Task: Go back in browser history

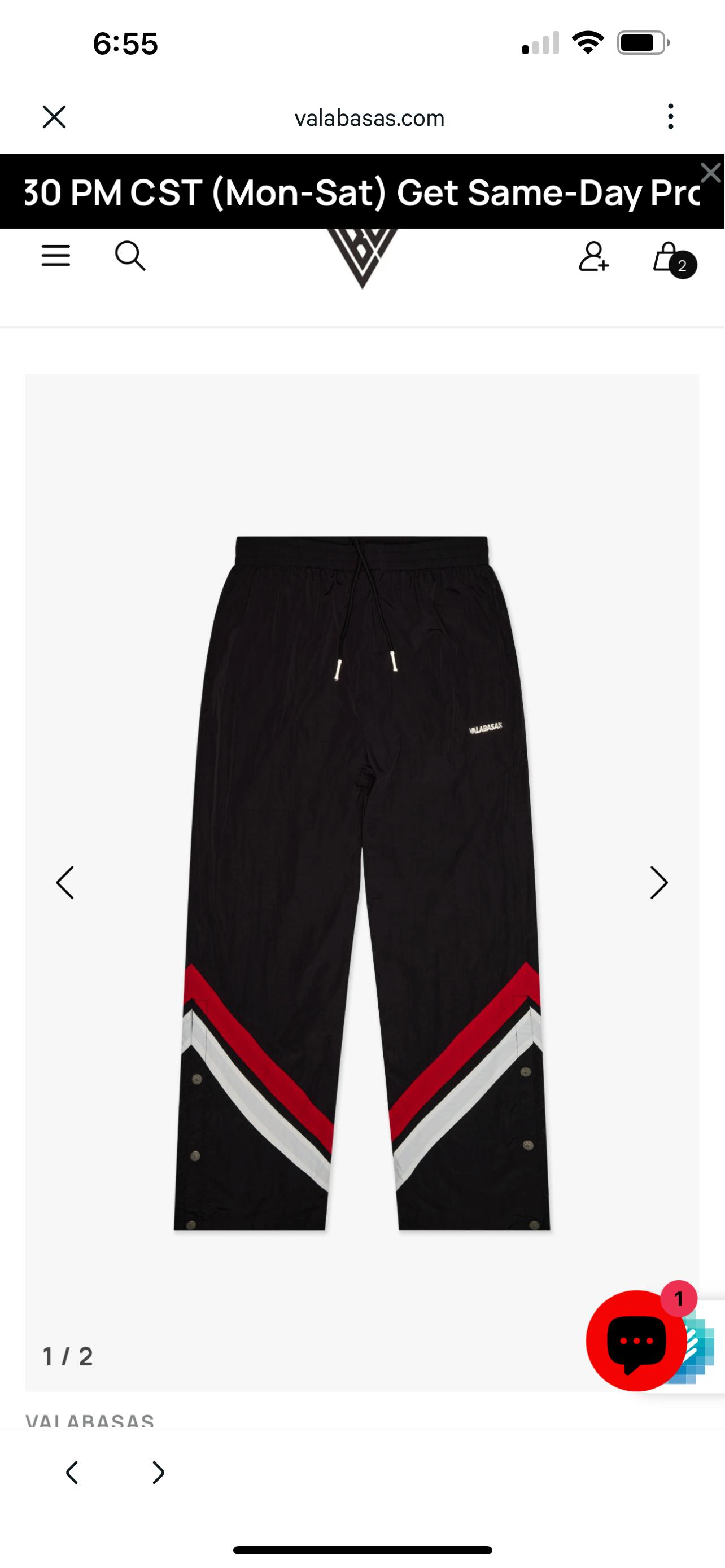Action: [72, 1473]
